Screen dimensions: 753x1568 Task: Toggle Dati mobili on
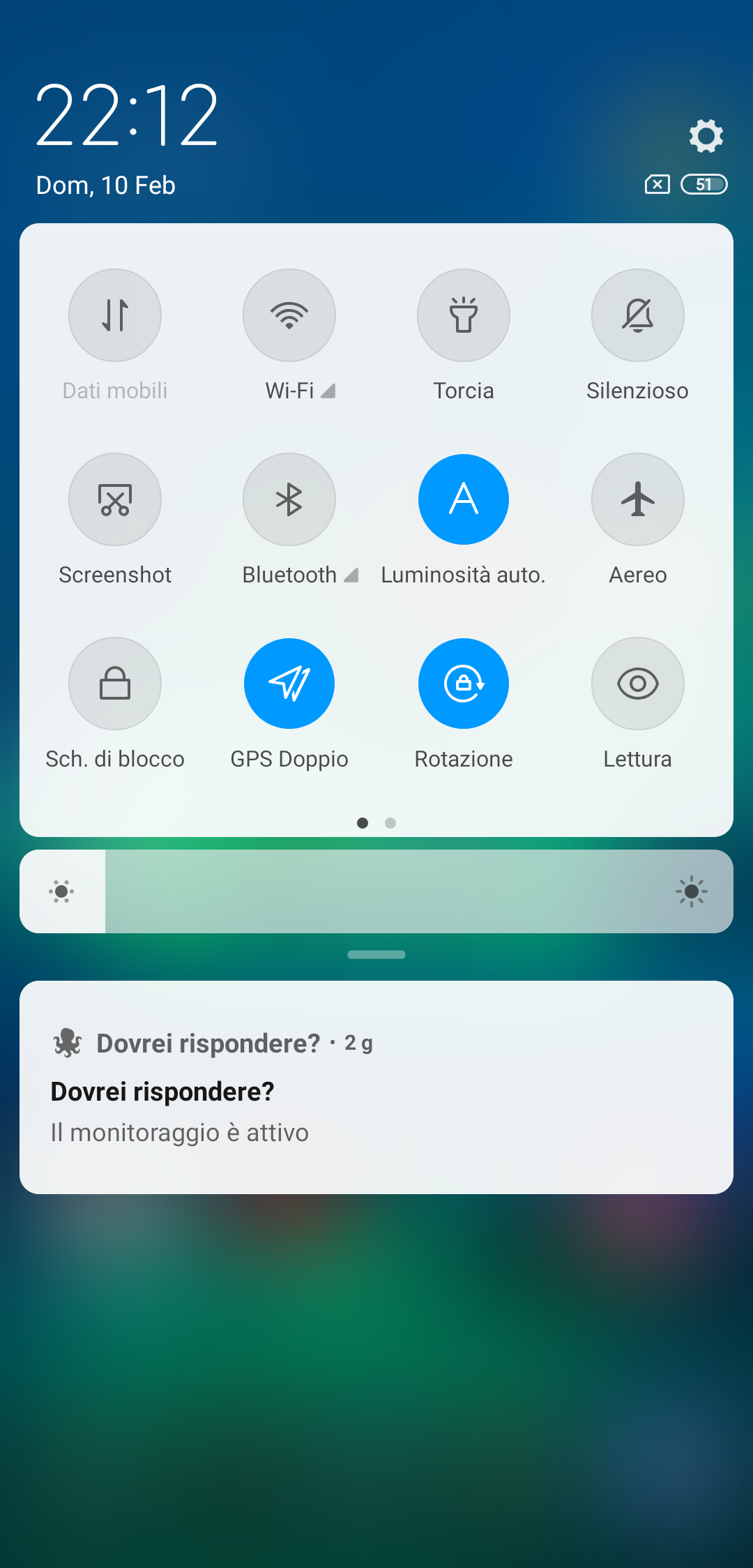115,315
